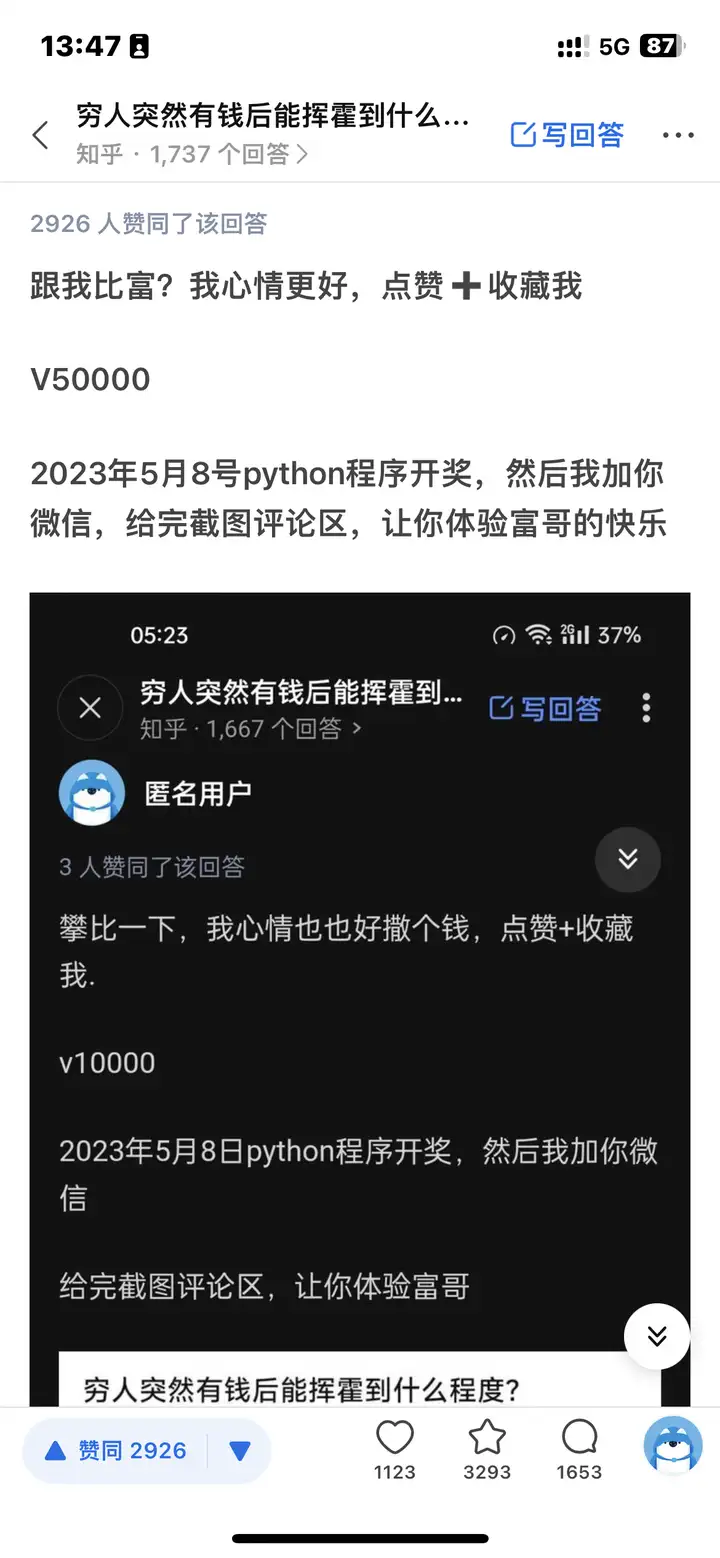Open the avatar icon in bottom bar
The height and width of the screenshot is (1558, 720).
(672, 1446)
